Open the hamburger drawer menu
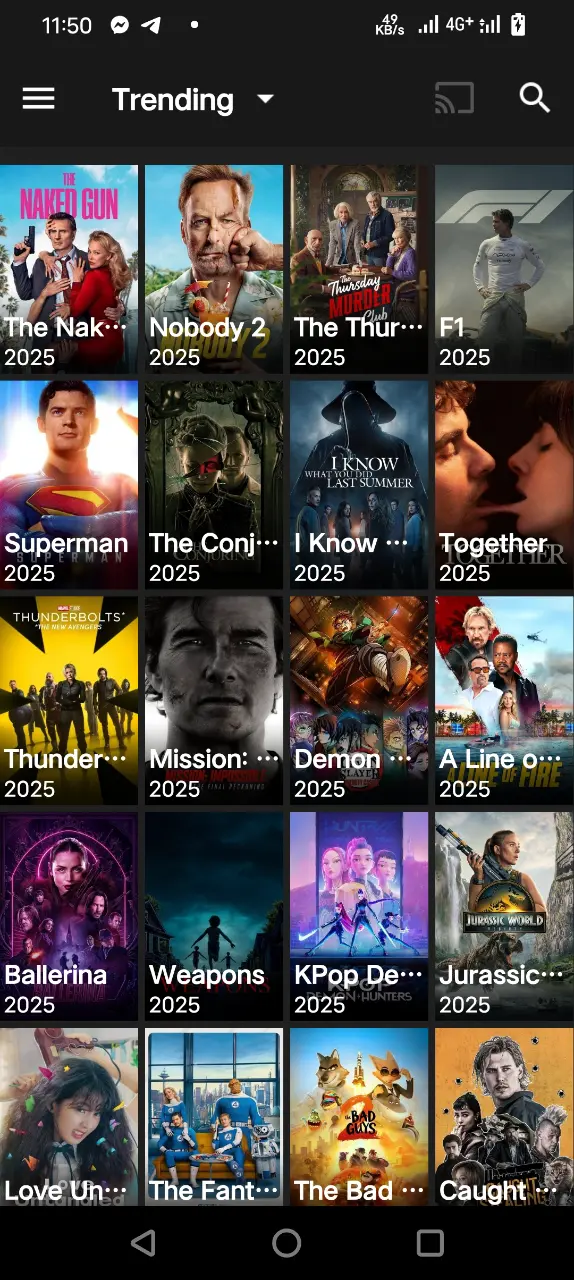This screenshot has height=1280, width=574. coord(38,99)
